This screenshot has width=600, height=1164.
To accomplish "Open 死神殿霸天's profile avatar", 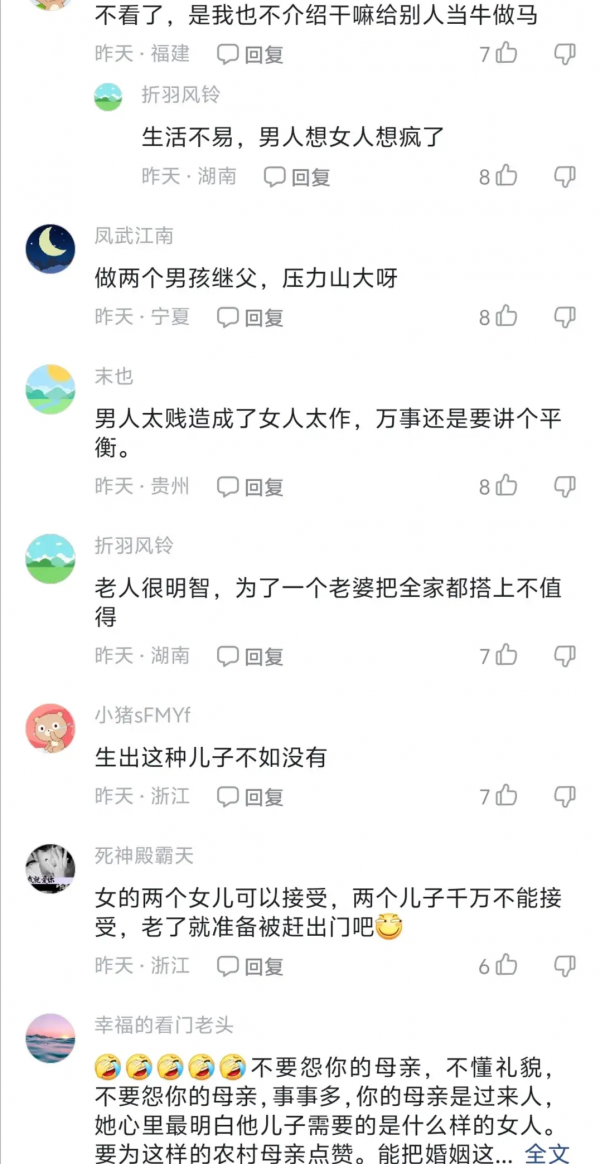I will click(50, 869).
